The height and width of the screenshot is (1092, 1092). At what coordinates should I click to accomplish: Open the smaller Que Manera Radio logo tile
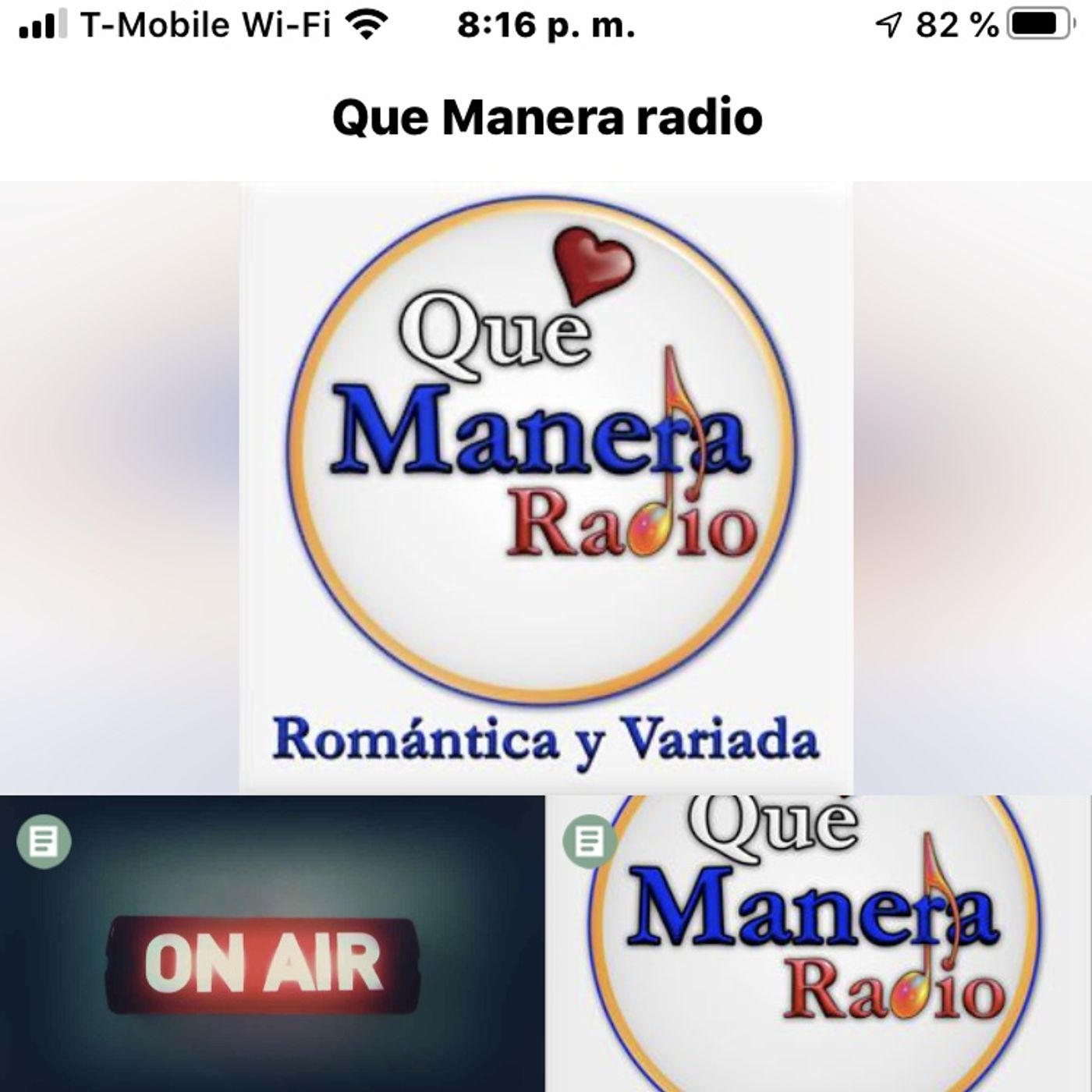pos(819,944)
